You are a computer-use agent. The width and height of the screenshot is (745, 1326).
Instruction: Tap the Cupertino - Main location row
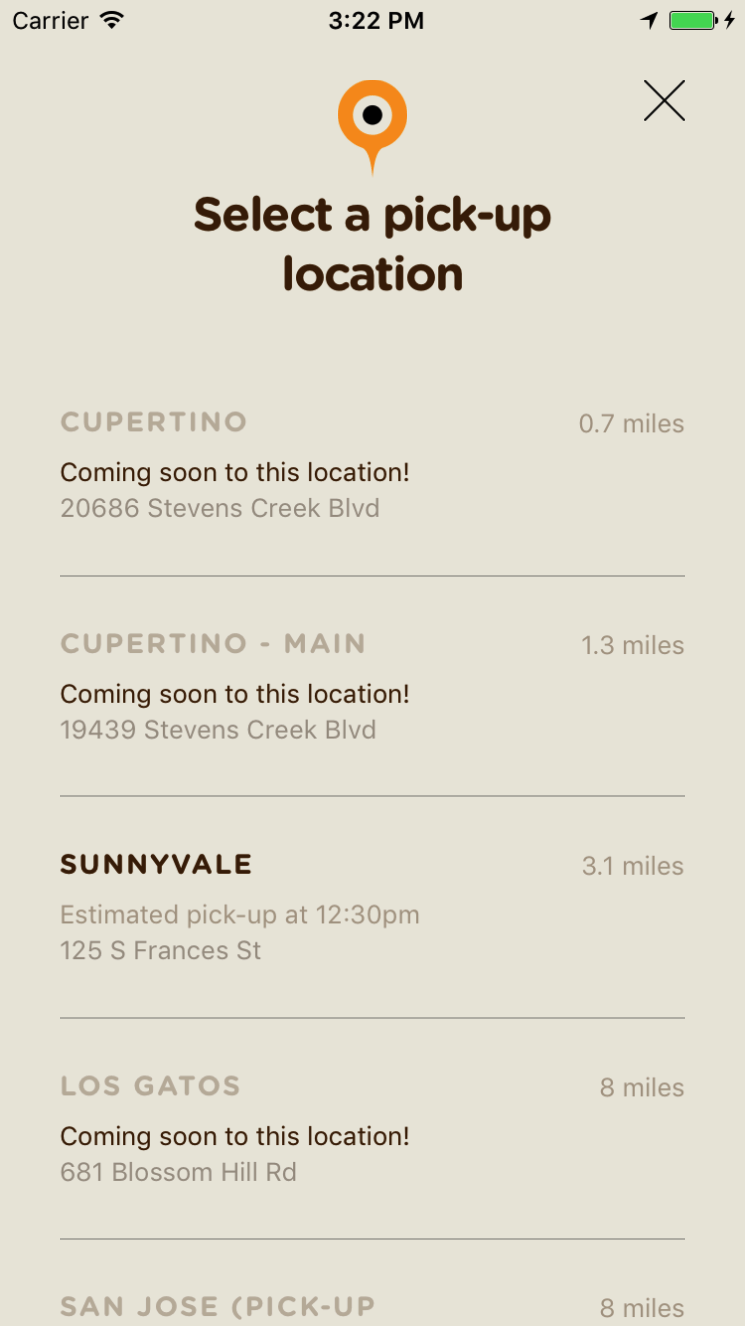click(372, 687)
